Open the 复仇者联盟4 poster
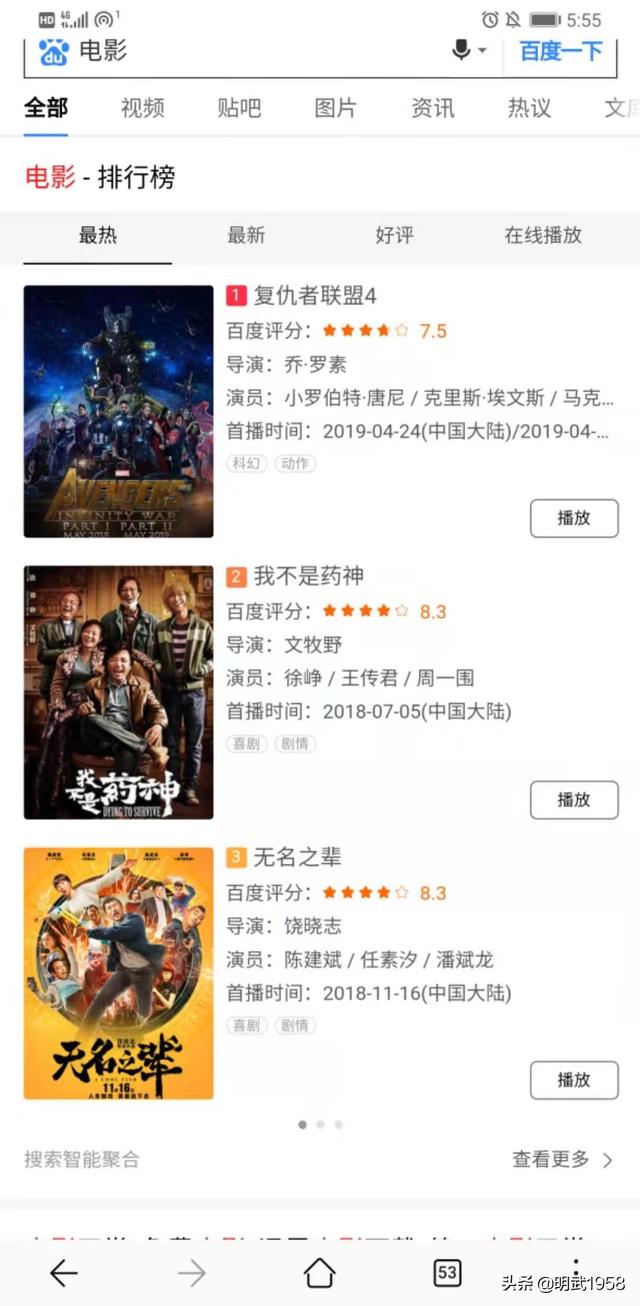The image size is (640, 1306). tap(119, 411)
